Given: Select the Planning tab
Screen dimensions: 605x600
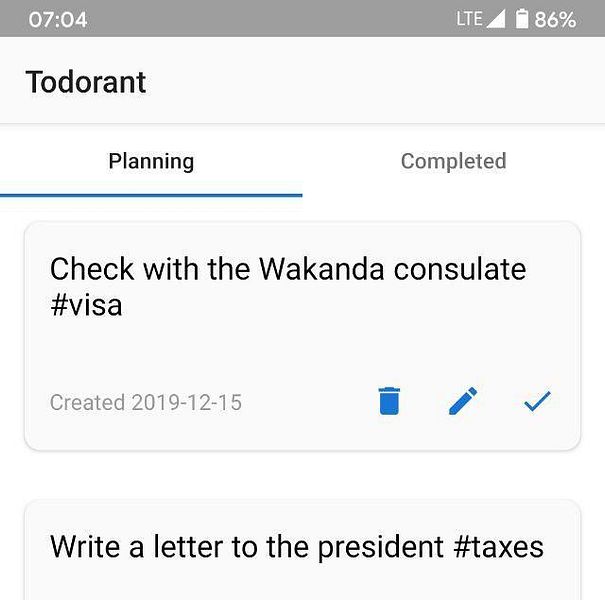Looking at the screenshot, I should pos(151,161).
